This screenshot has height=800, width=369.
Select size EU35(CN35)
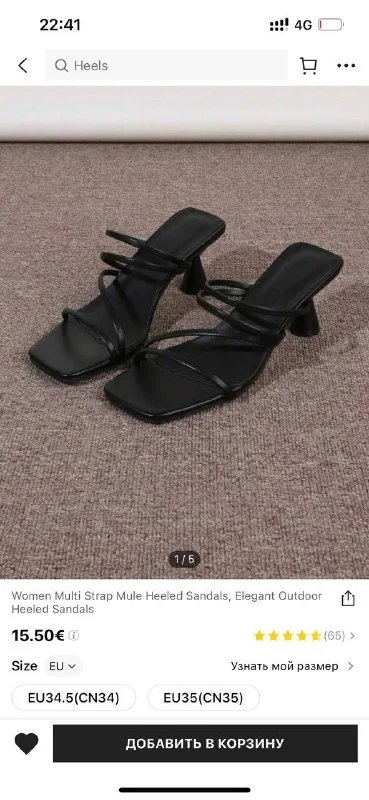pyautogui.click(x=203, y=698)
